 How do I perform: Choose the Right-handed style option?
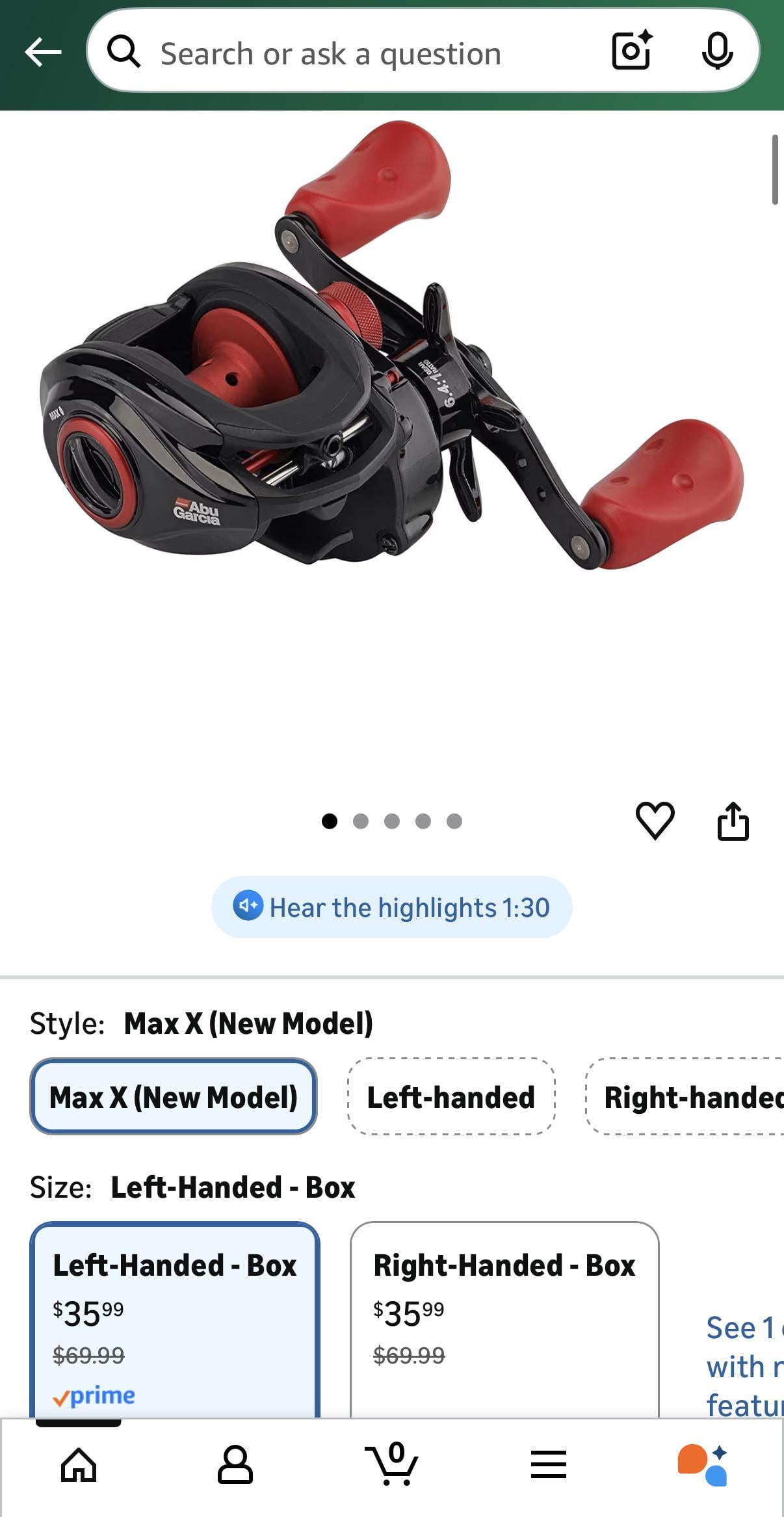coord(689,1097)
